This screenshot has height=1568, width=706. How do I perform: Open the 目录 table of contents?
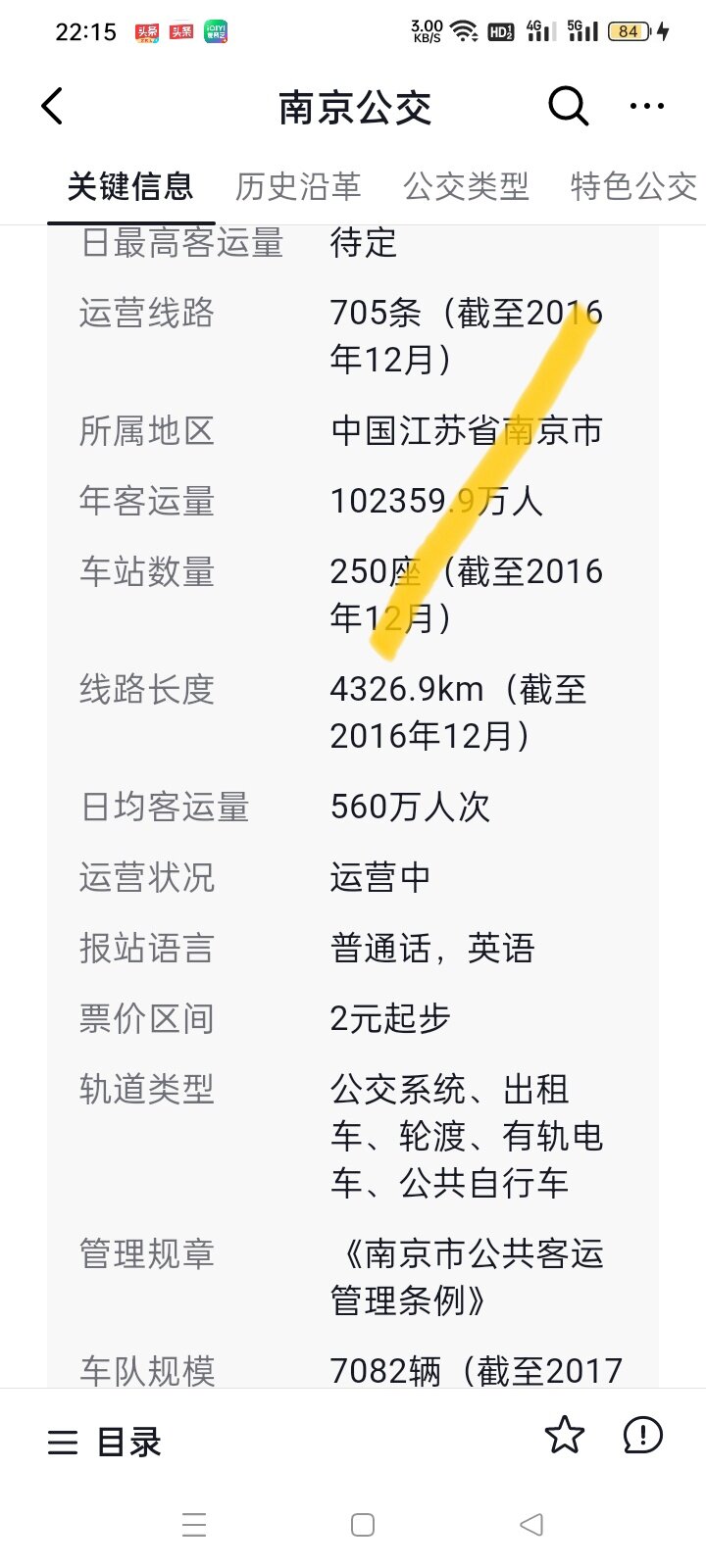[x=105, y=1442]
